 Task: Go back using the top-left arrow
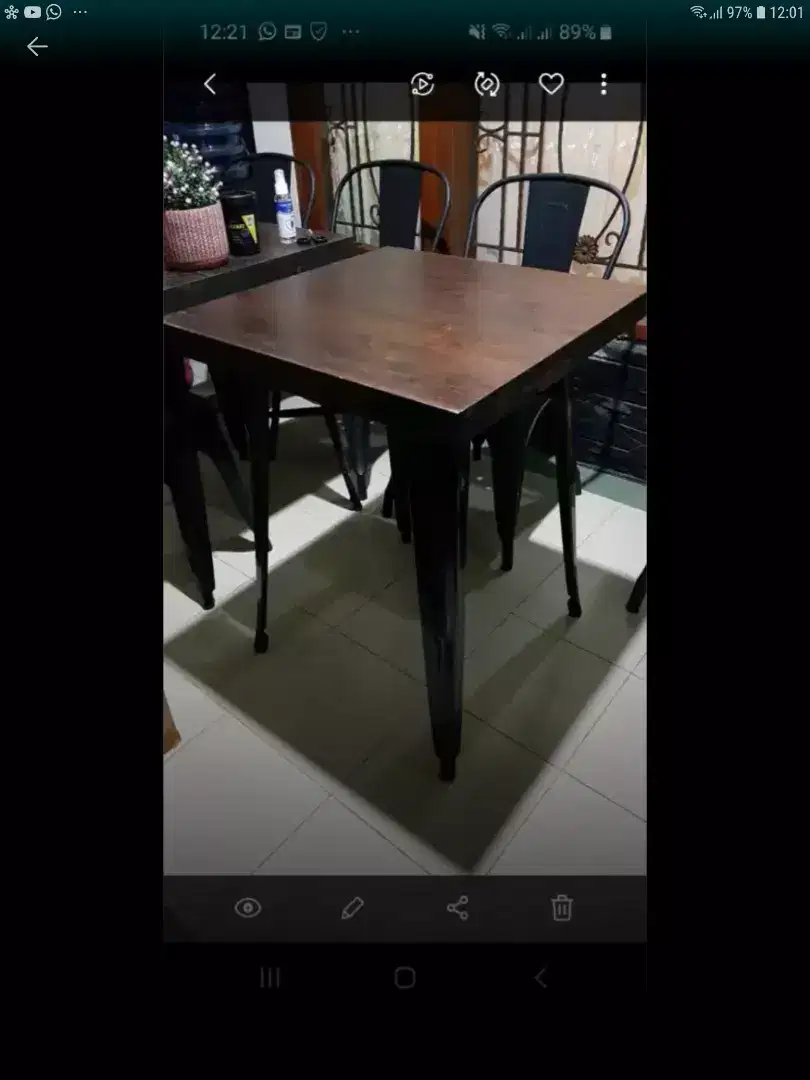(x=37, y=47)
